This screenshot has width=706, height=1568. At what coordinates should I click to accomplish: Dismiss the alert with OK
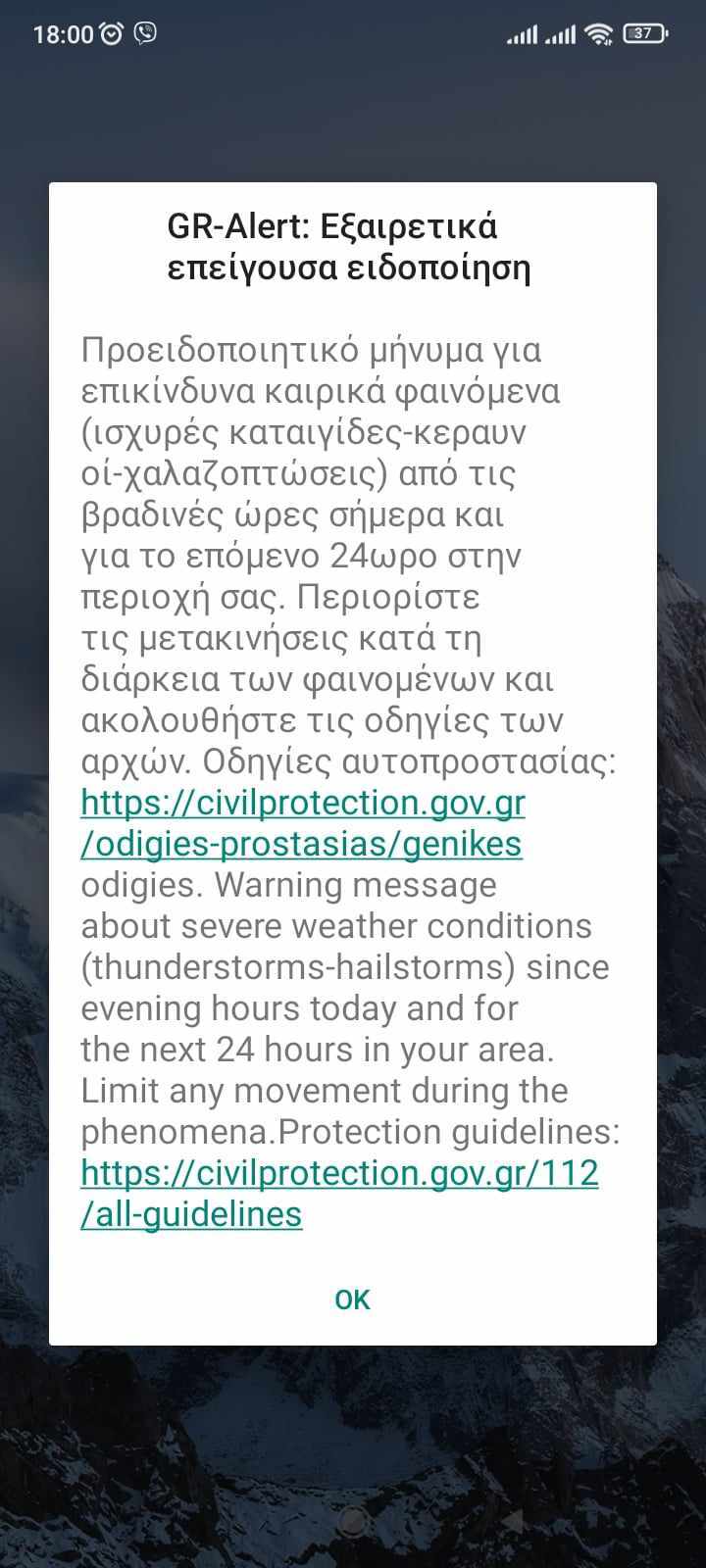click(x=352, y=1299)
